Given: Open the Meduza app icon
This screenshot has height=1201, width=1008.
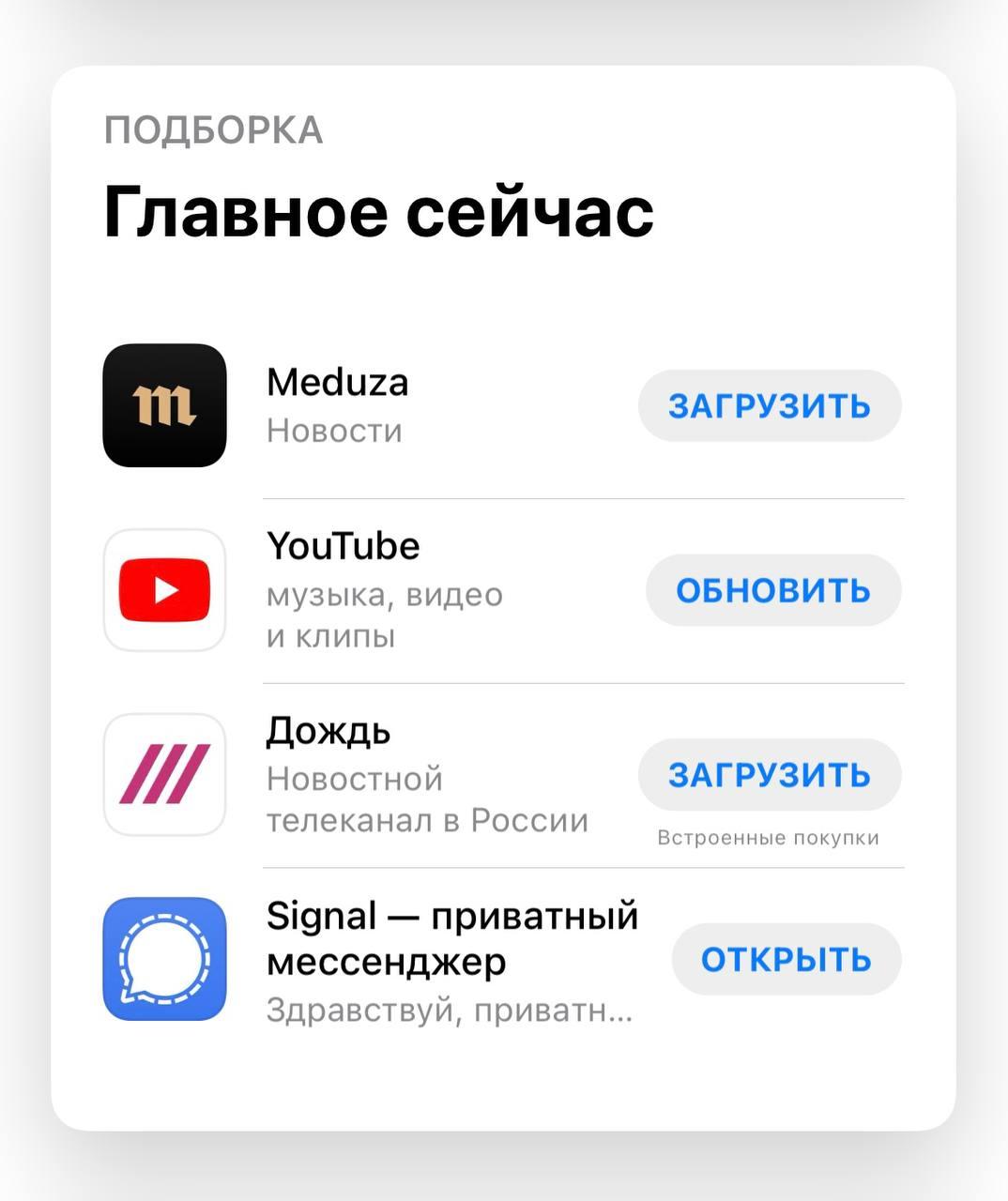Looking at the screenshot, I should [x=165, y=405].
